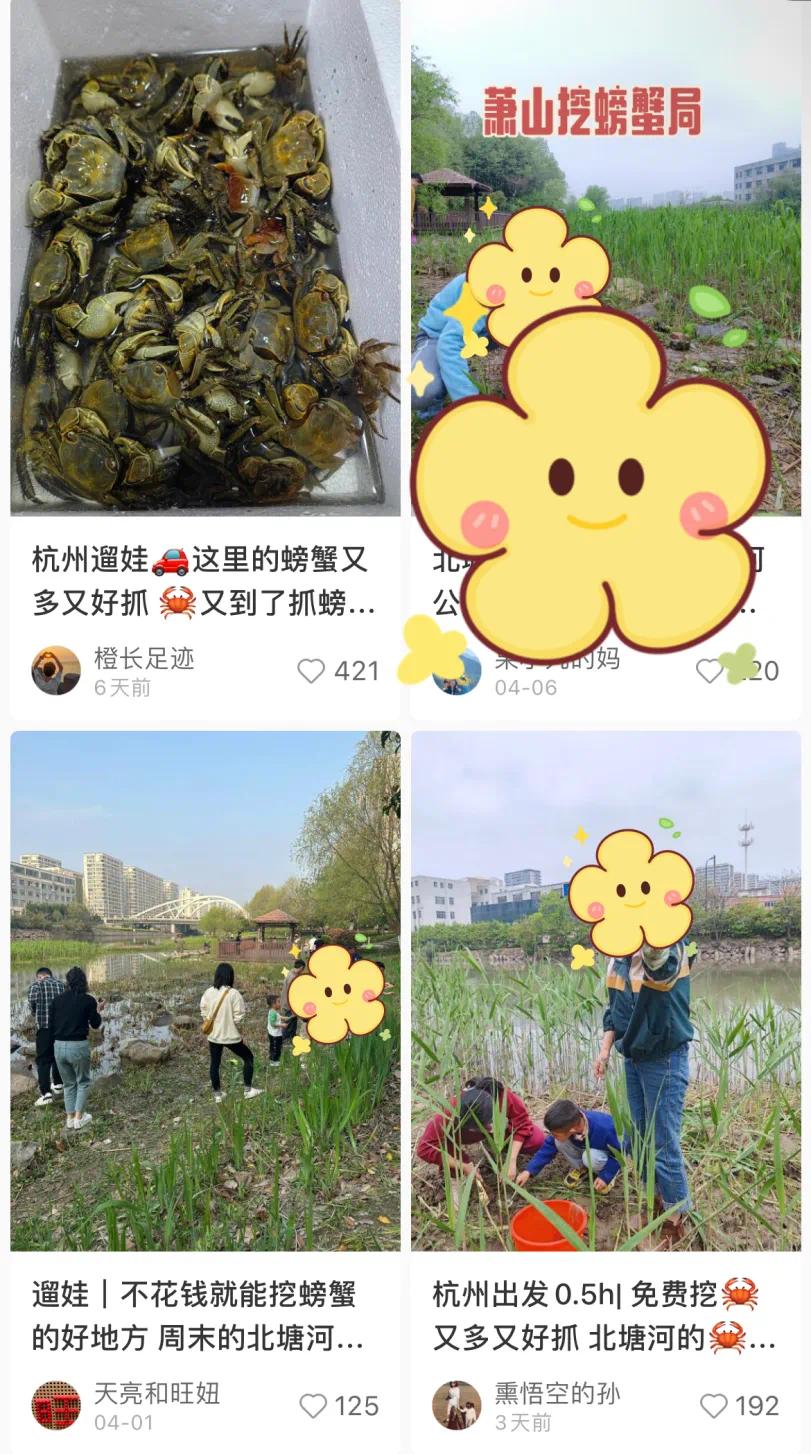This screenshot has height=1454, width=811.
Task: Open the post about 不花钱就能挖螃蟹
Action: point(205,990)
